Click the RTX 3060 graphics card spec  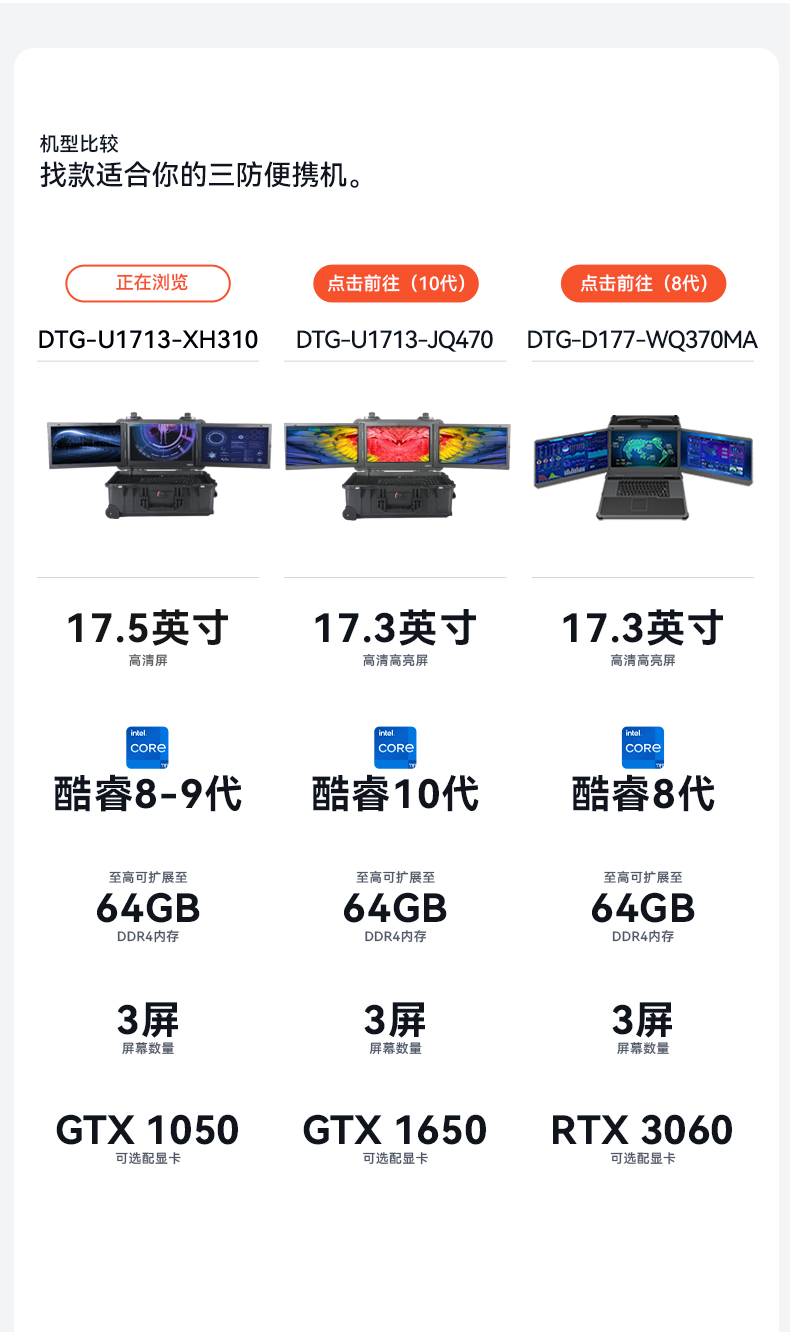[x=642, y=1130]
